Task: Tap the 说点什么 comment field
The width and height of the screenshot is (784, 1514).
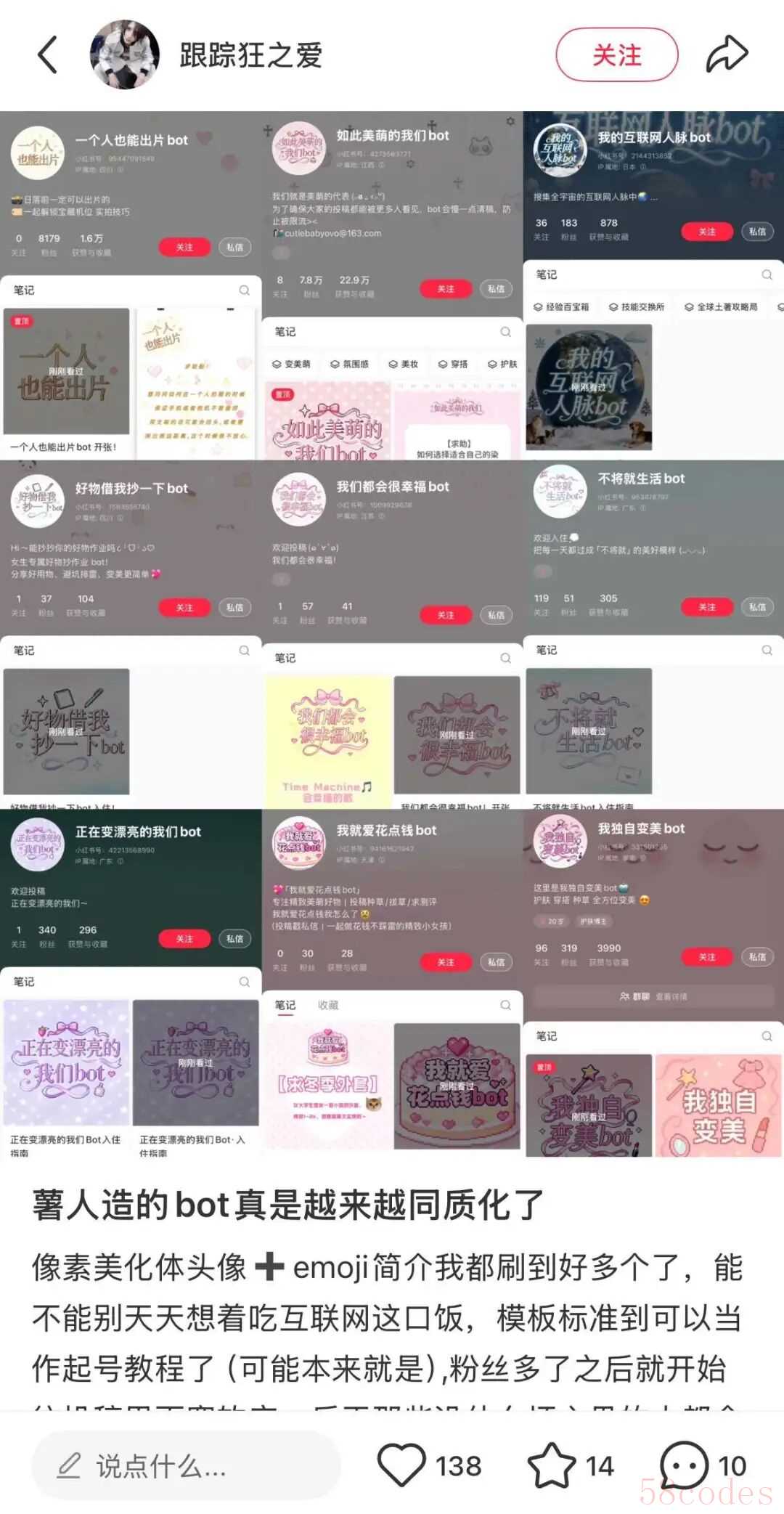Action: [186, 1466]
